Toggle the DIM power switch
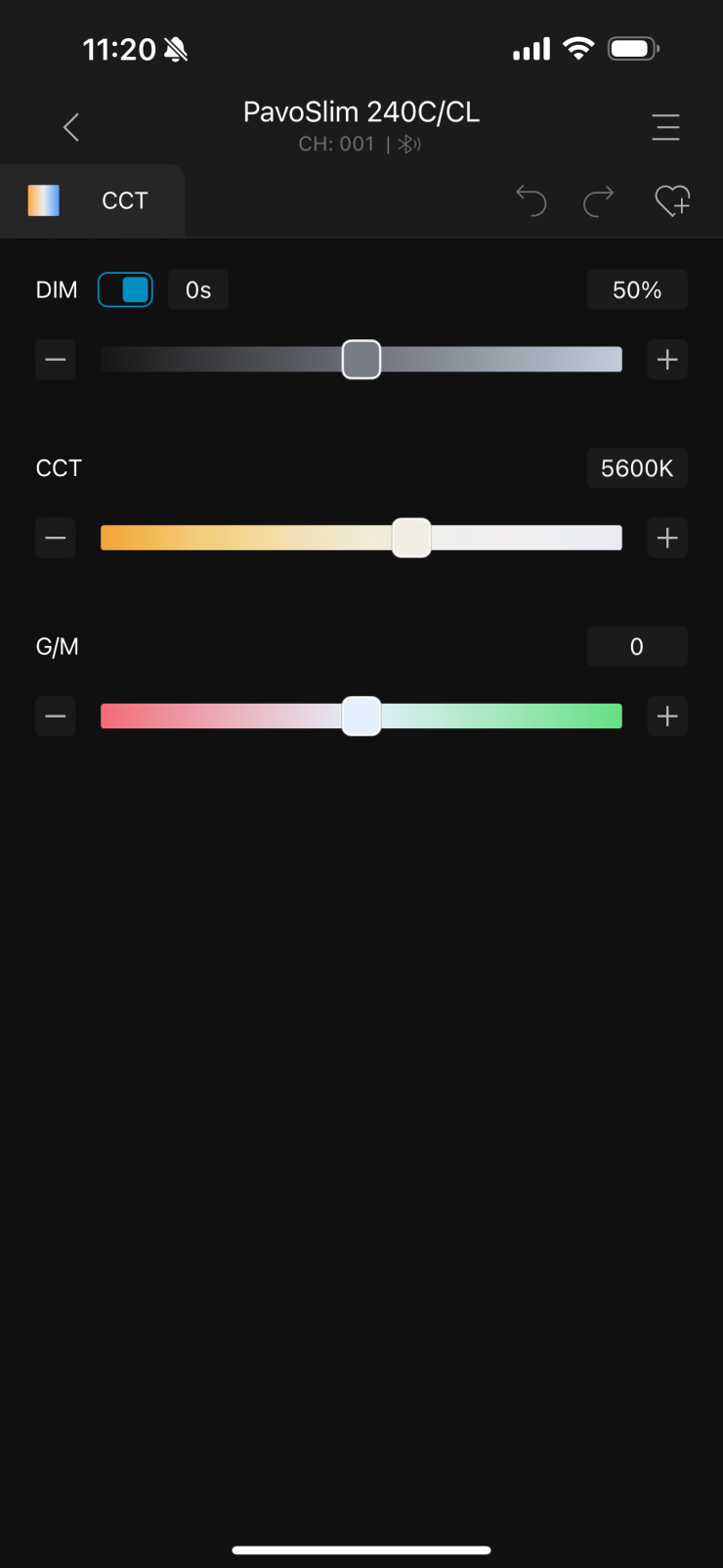 tap(125, 290)
